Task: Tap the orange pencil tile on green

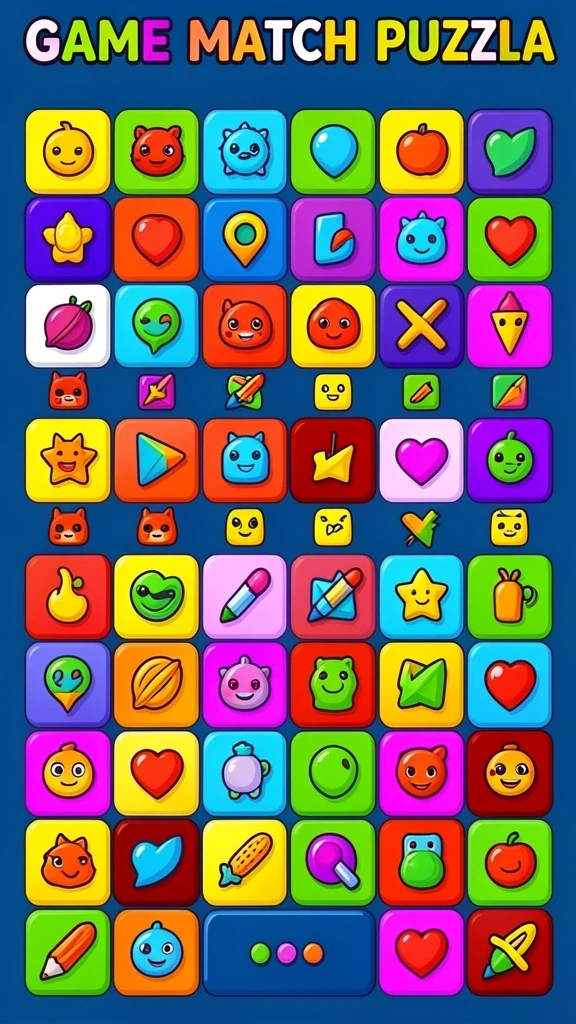Action: 68,952
